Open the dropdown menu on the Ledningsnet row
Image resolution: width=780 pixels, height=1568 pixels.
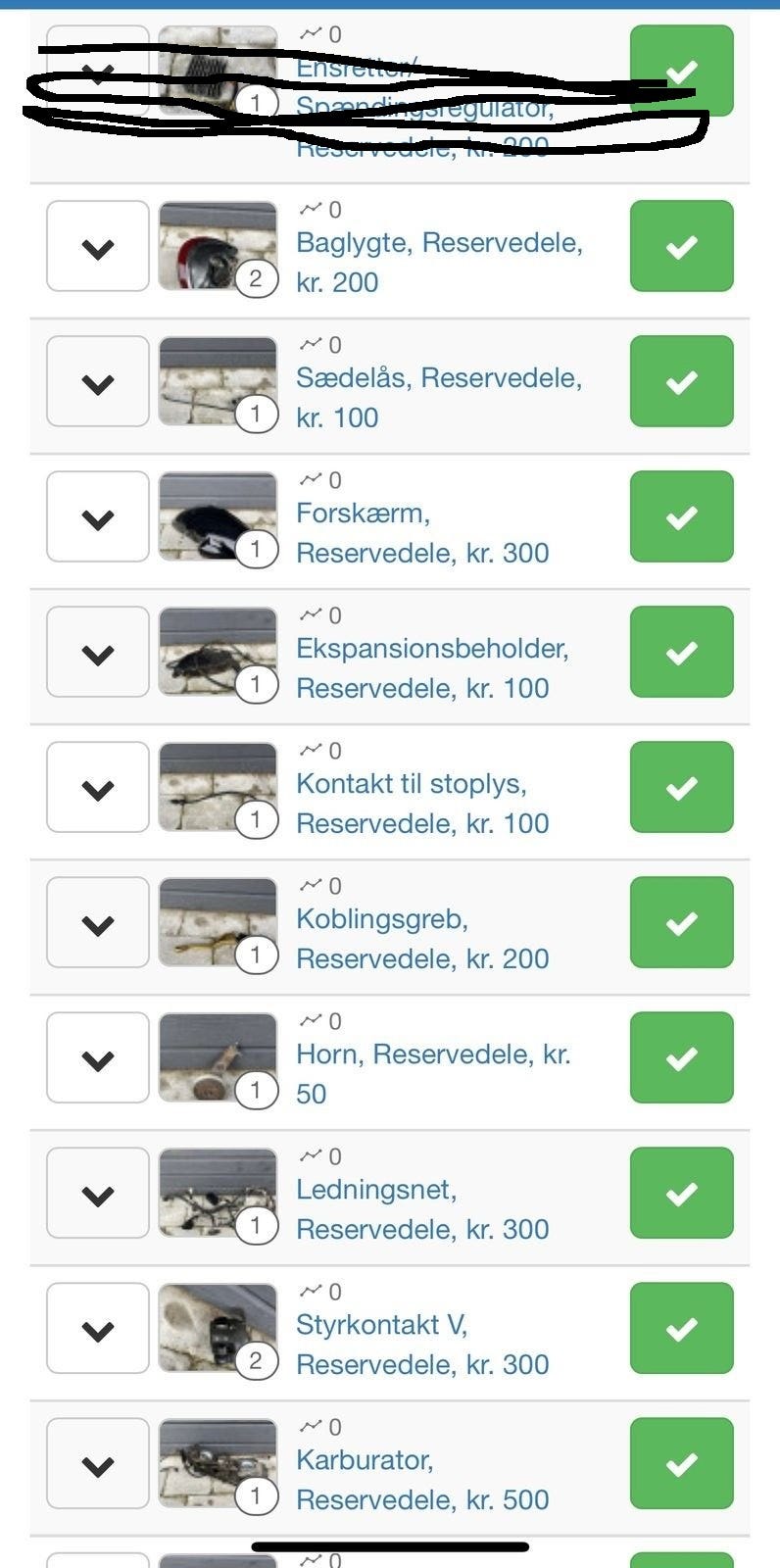(96, 1192)
